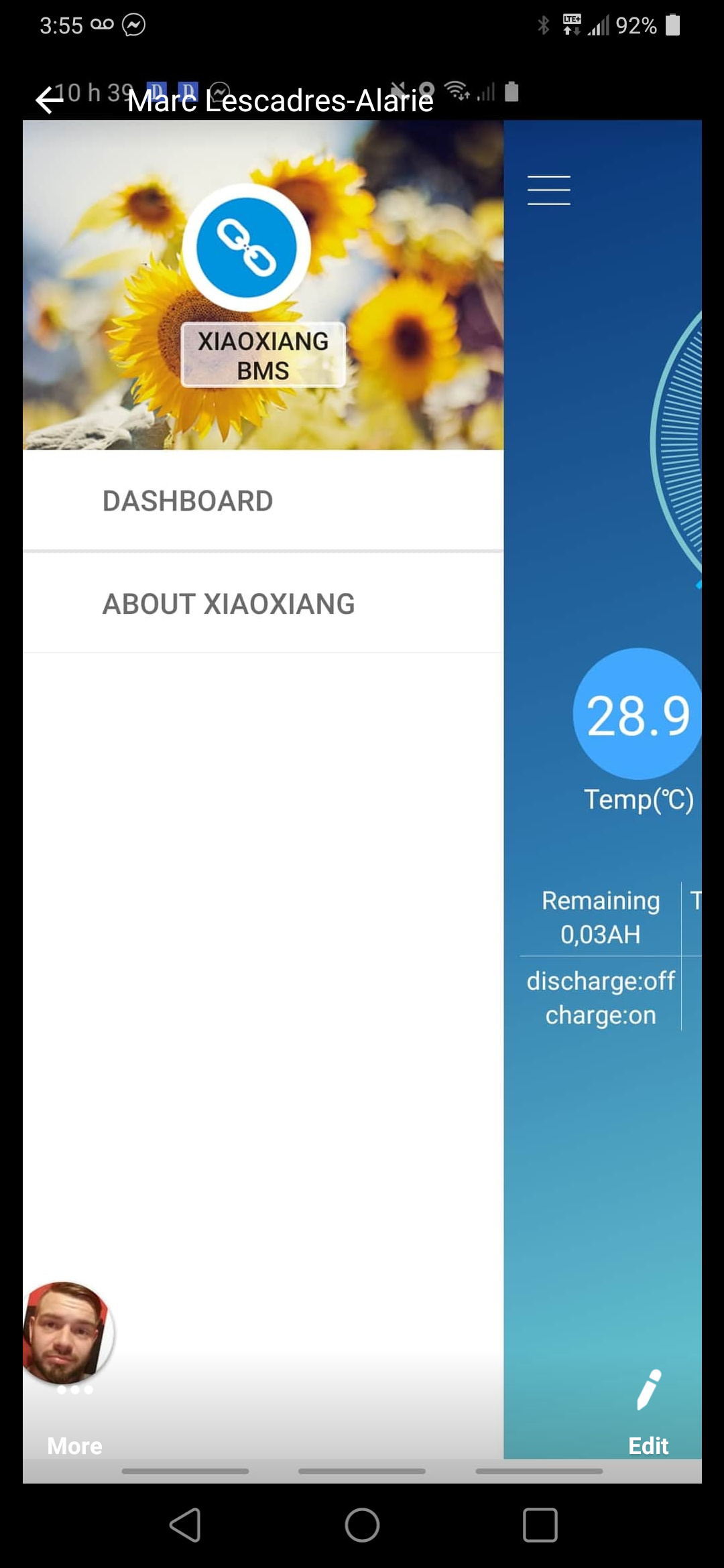
Task: Go back from the photo viewer
Action: click(50, 101)
